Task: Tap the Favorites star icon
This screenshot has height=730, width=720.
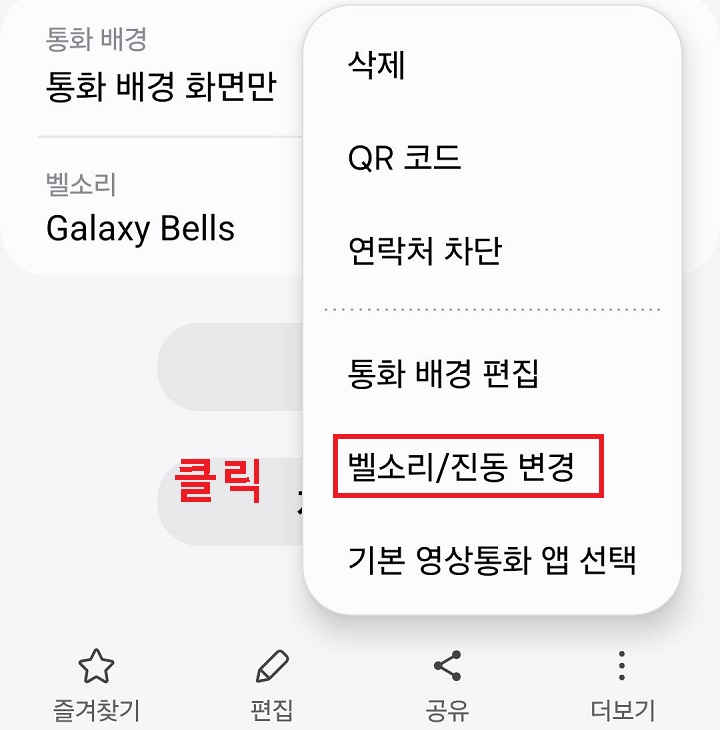Action: pos(93,662)
